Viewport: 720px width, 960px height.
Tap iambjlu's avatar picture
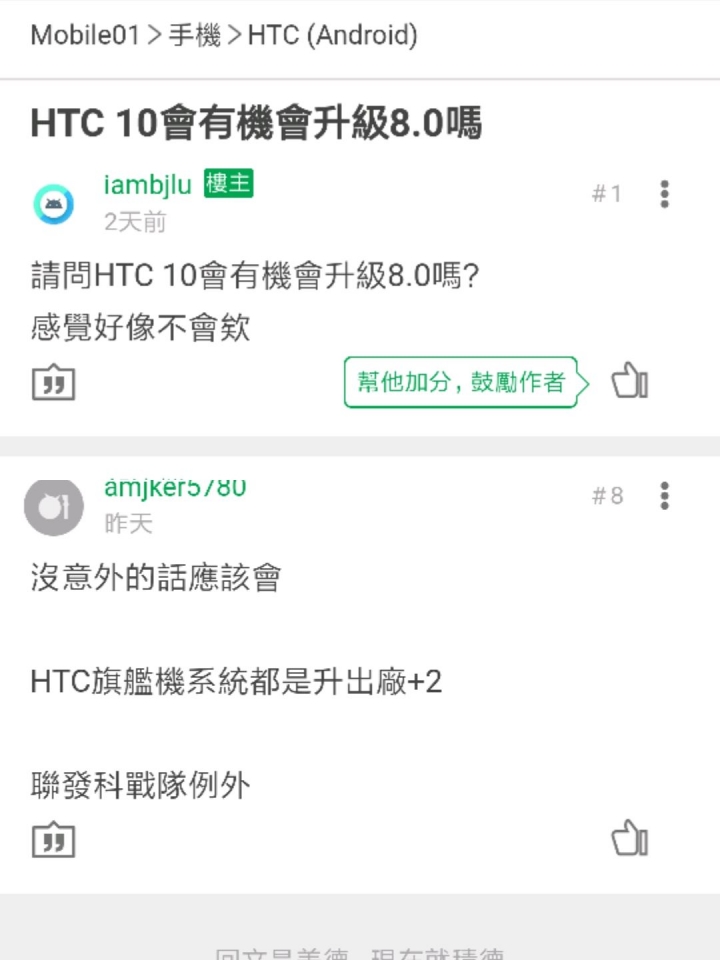tap(53, 204)
